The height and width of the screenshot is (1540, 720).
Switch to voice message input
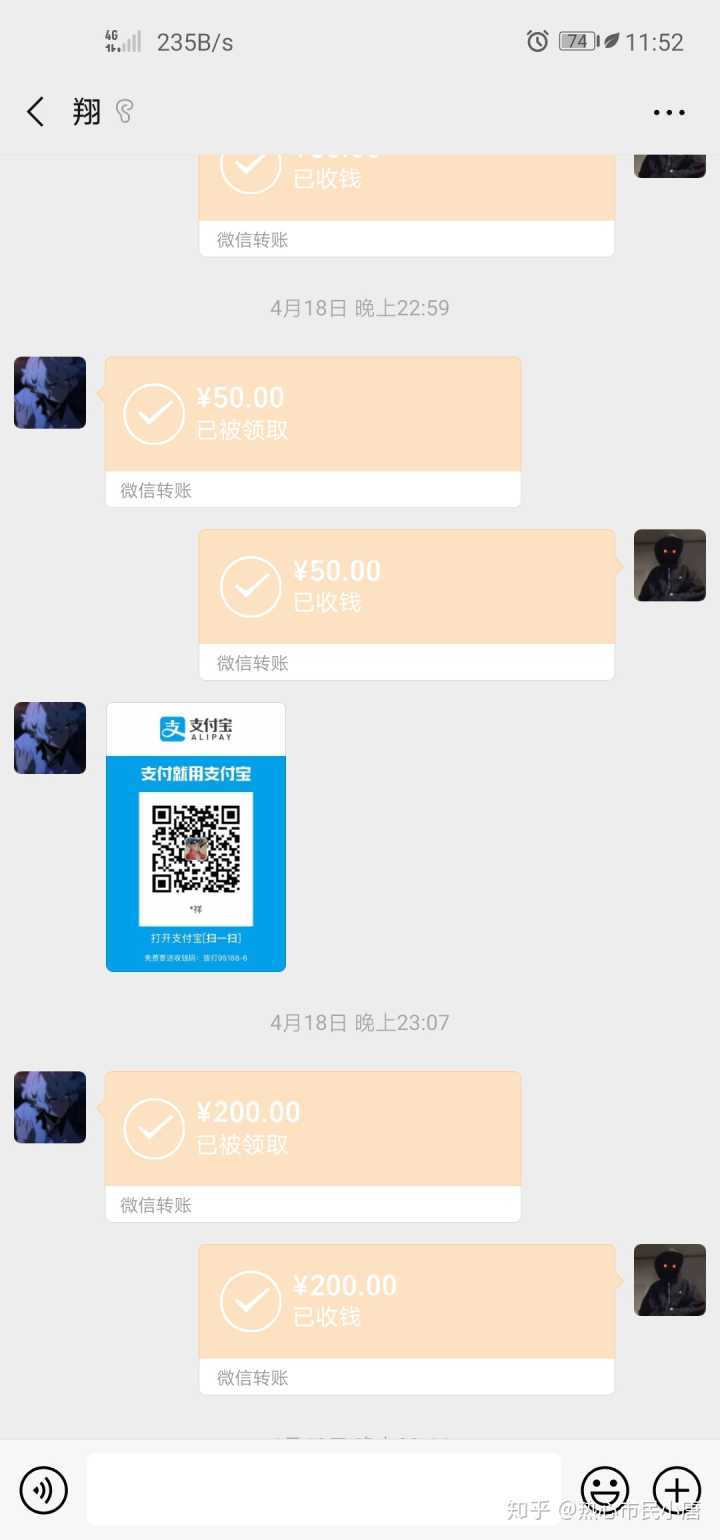coord(43,1489)
